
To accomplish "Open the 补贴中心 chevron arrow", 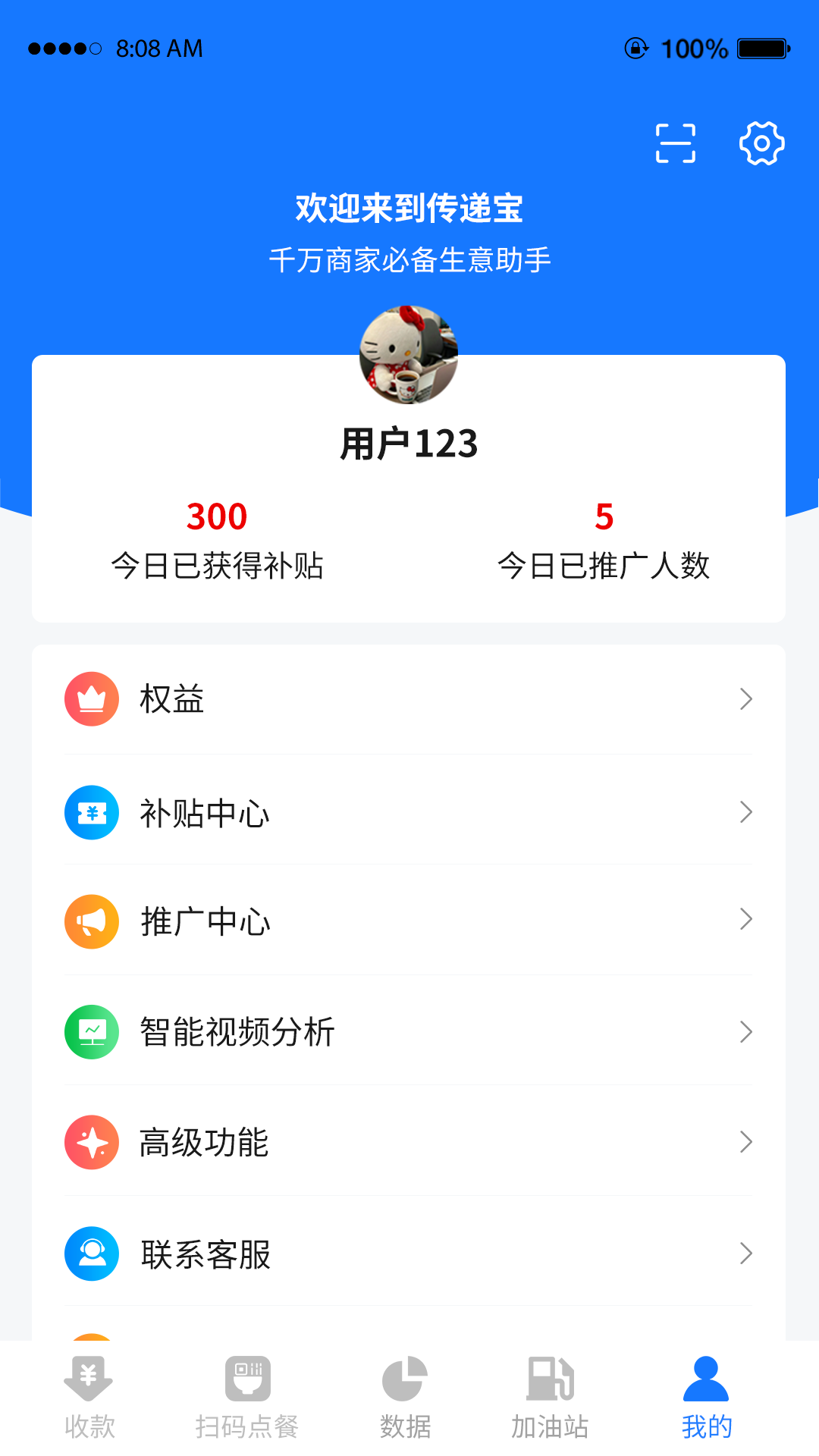I will (x=747, y=812).
